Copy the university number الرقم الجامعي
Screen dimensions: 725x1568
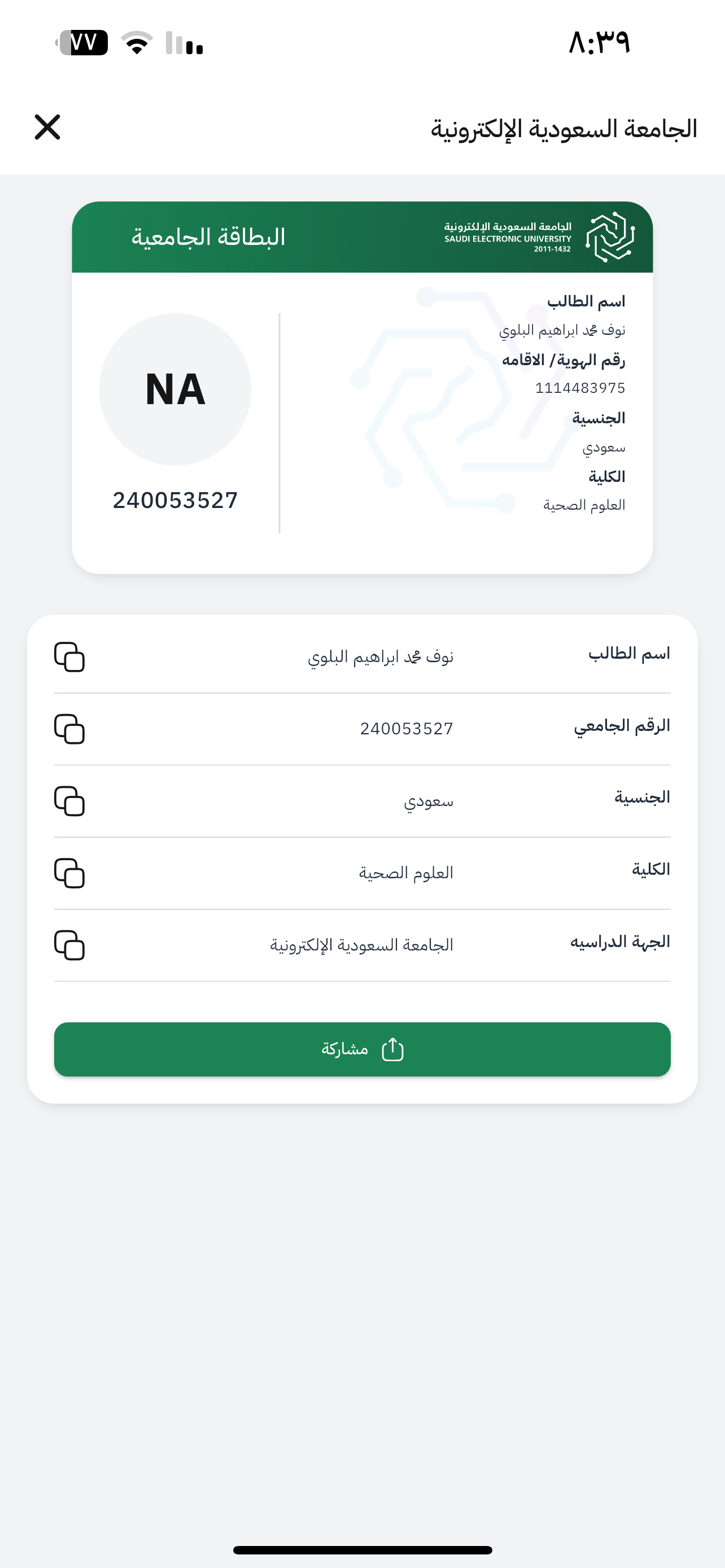[x=69, y=729]
